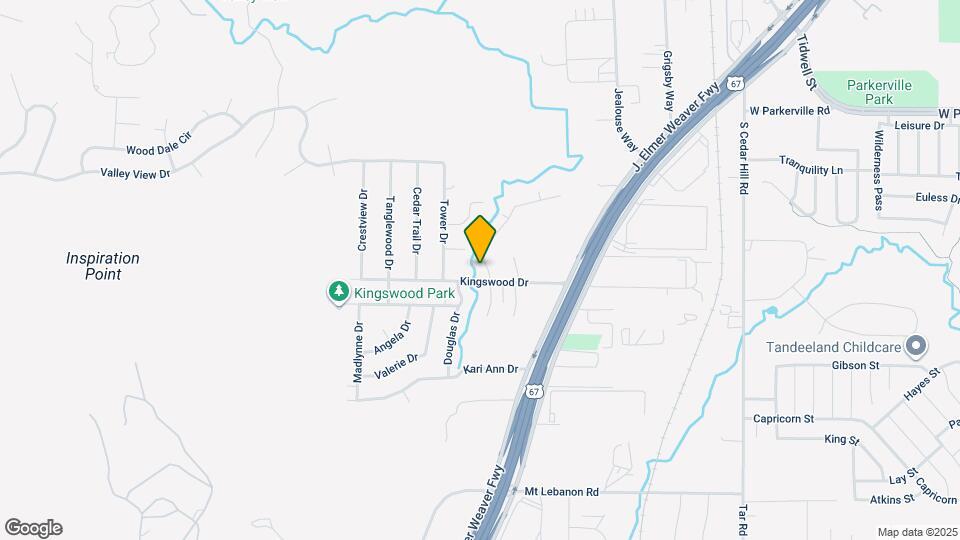Screen dimensions: 960x540
Task: Select the Tandeeland Childcare place pin
Action: [917, 347]
